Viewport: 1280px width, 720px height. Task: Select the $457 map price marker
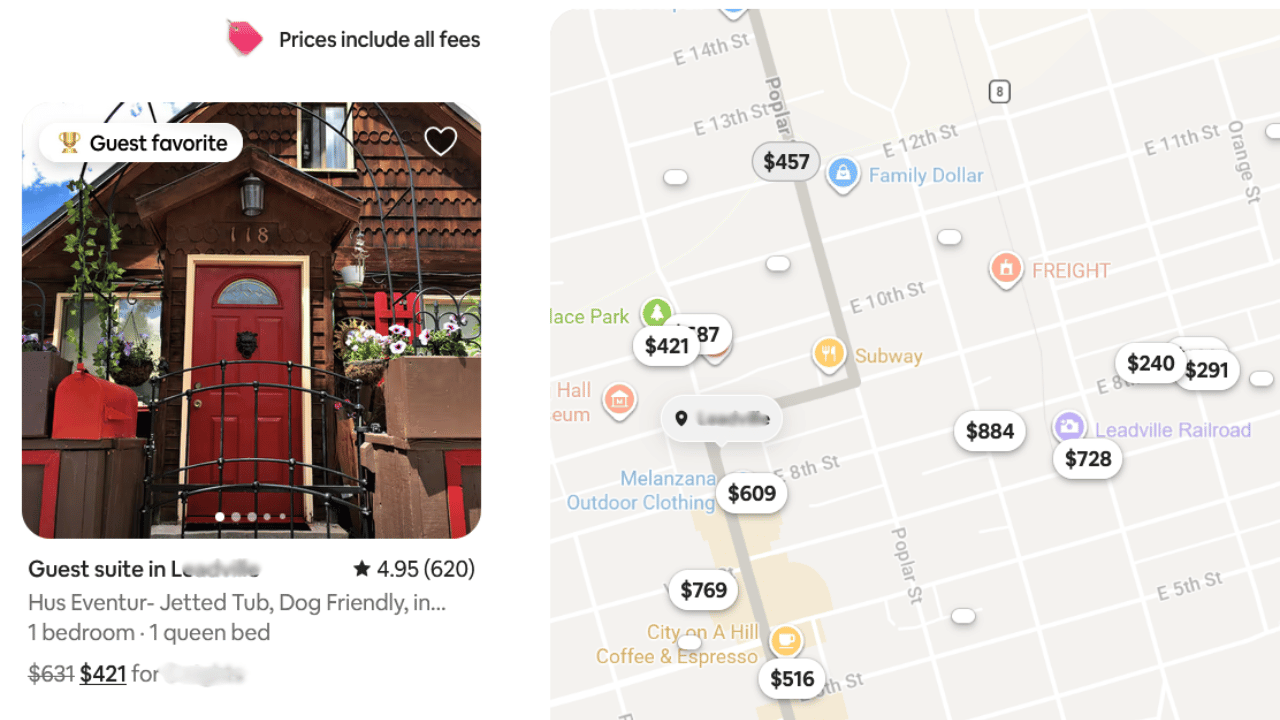(x=786, y=162)
